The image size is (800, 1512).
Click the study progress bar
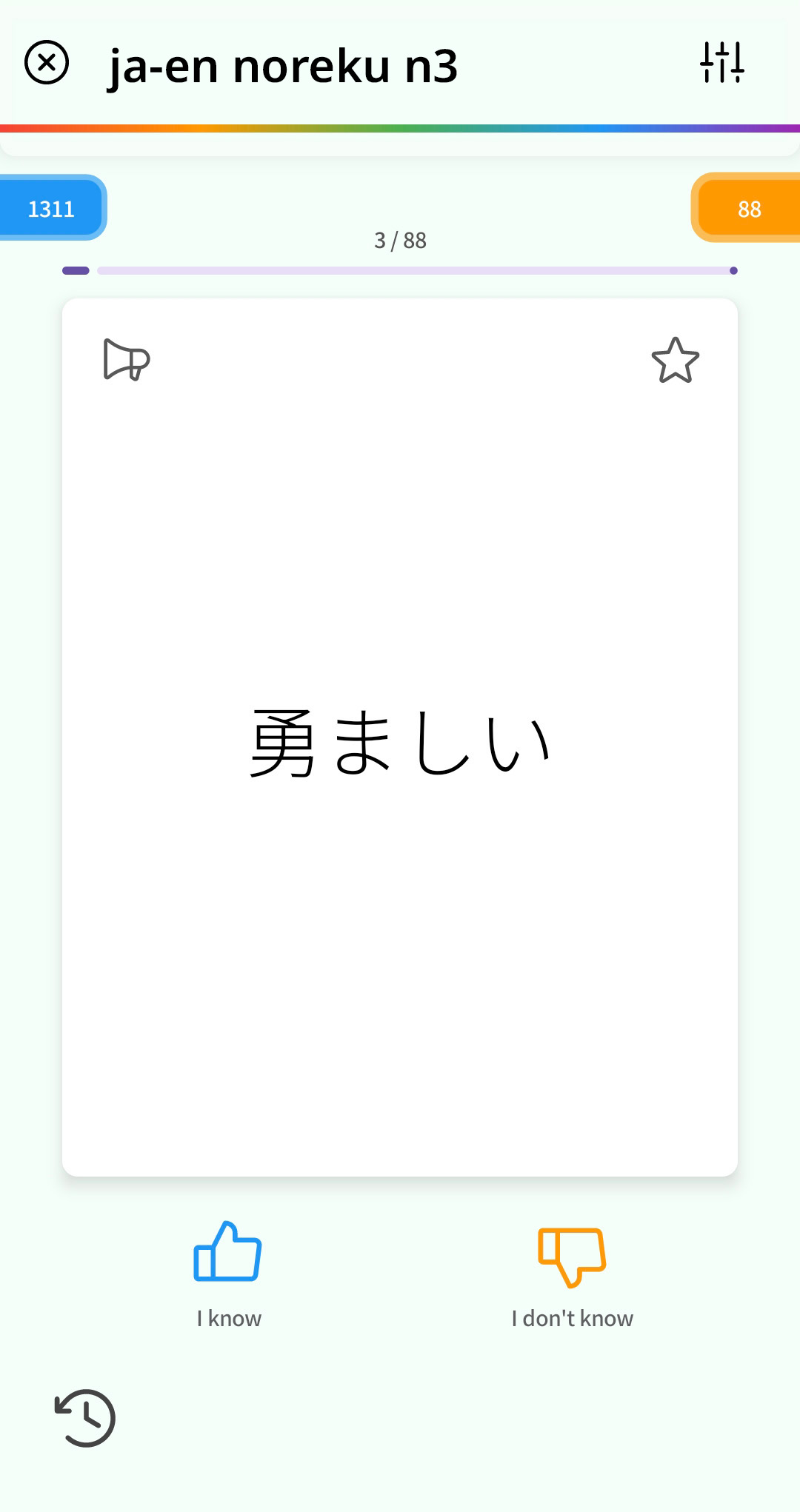click(400, 271)
